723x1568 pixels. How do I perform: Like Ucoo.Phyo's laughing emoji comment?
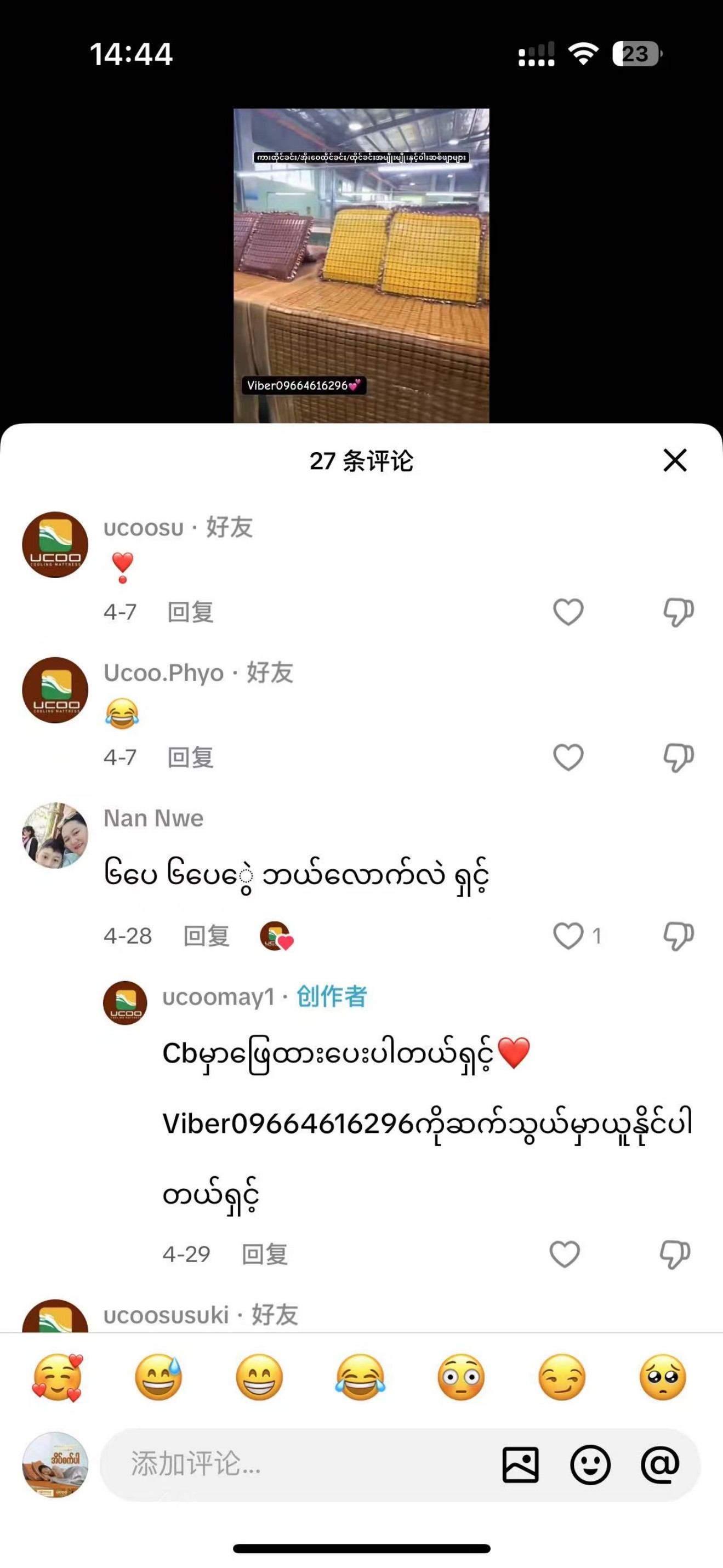click(x=568, y=757)
